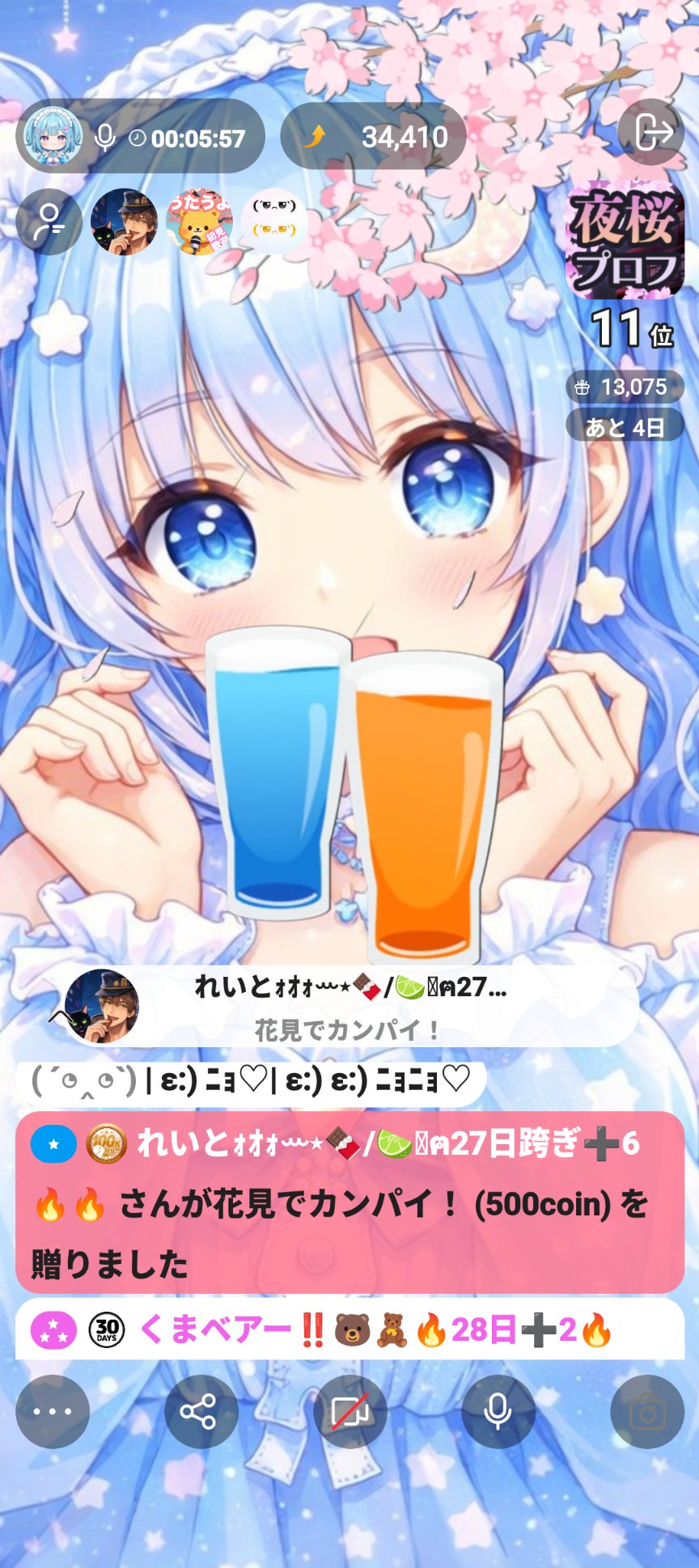Screen dimensions: 699x1568
Task: Open くまベアー's comment
Action: (348, 1330)
